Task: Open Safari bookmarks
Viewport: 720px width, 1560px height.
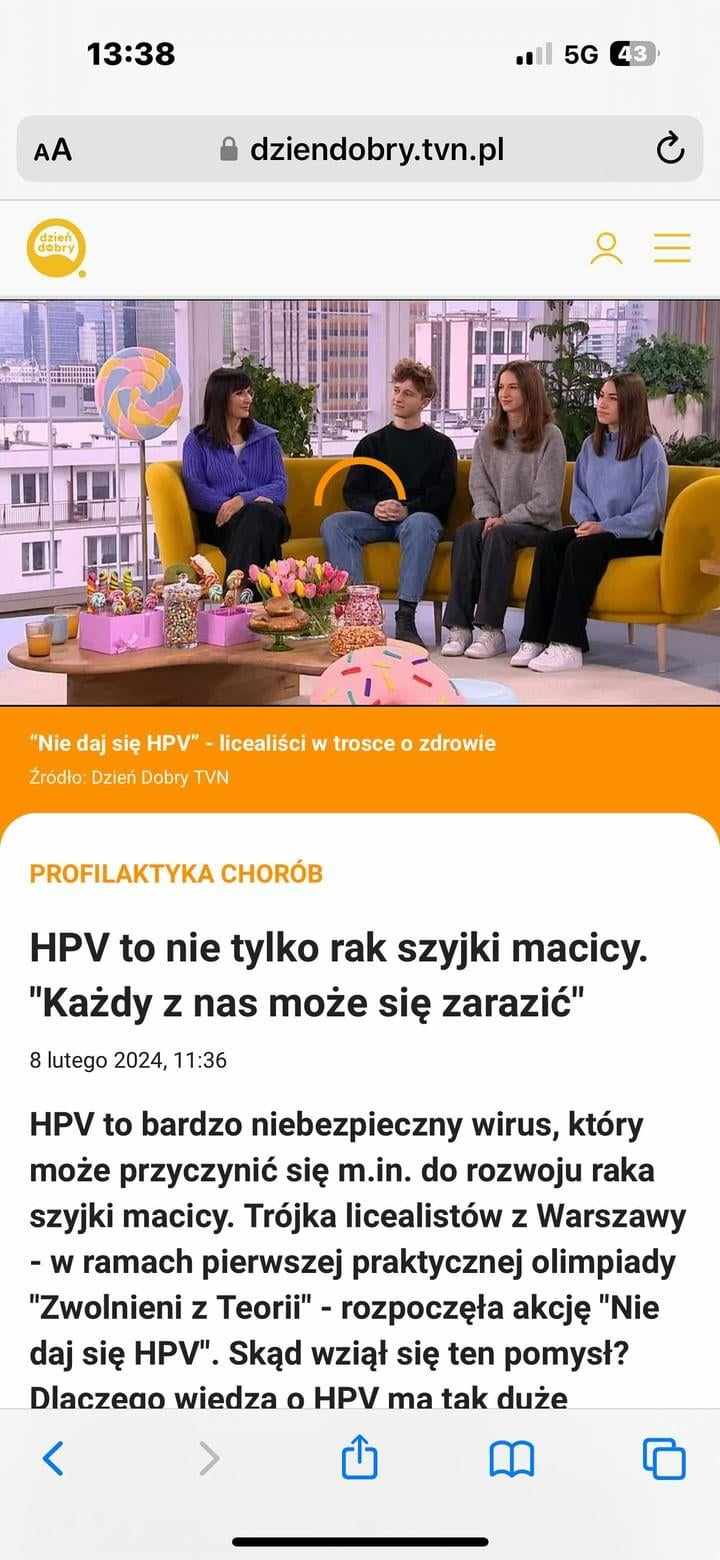Action: click(511, 1458)
